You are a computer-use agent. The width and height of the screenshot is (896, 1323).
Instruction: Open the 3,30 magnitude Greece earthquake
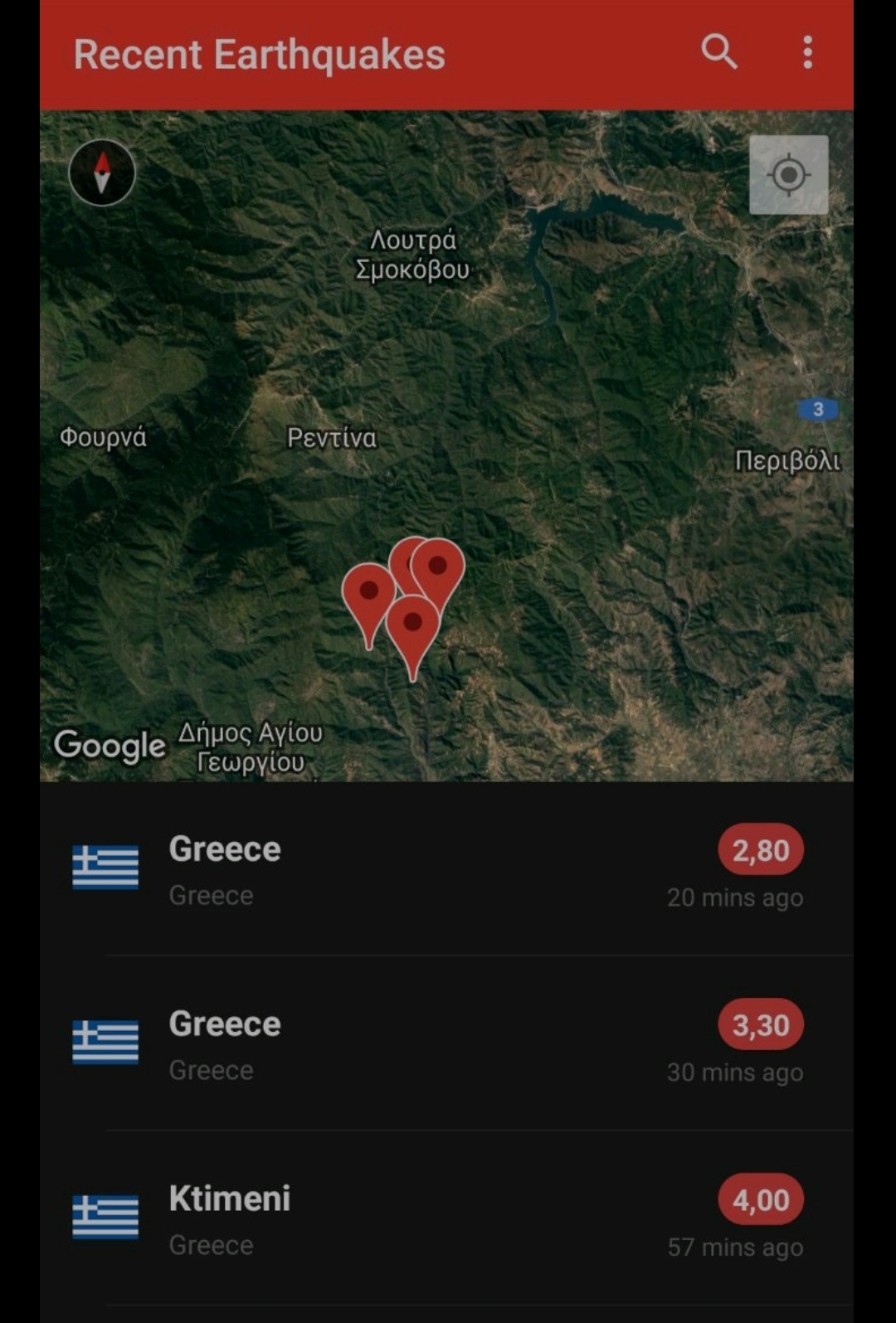tap(446, 1045)
